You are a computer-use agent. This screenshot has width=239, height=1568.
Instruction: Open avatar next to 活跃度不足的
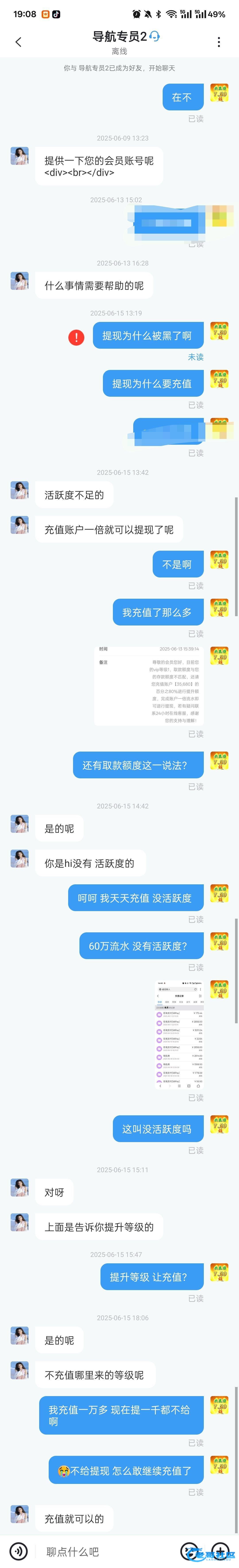[19, 491]
